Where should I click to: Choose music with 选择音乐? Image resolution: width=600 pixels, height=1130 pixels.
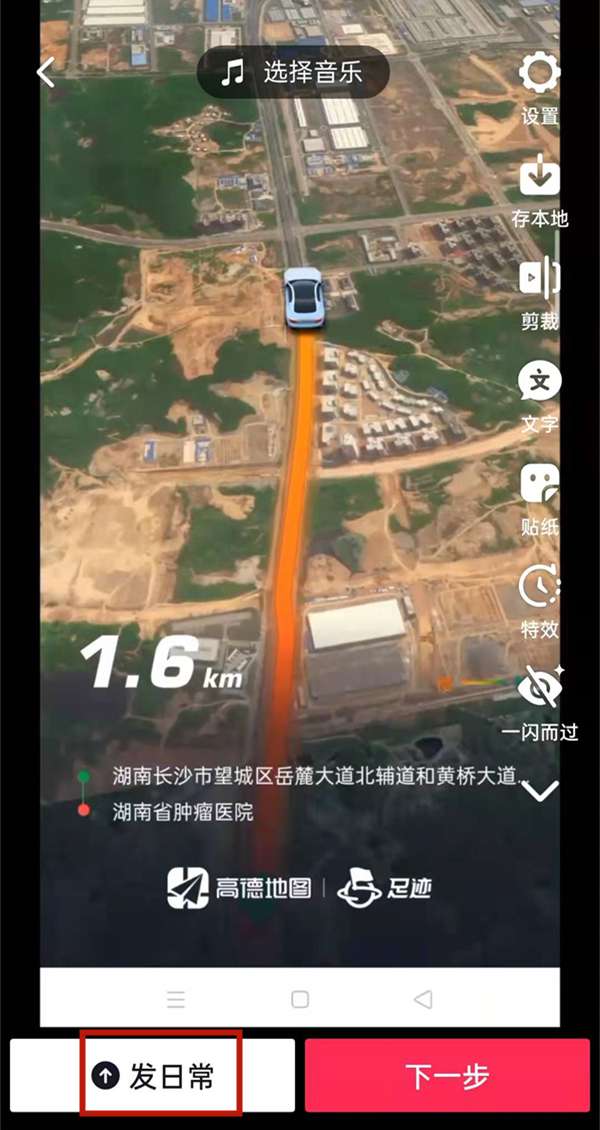(292, 72)
